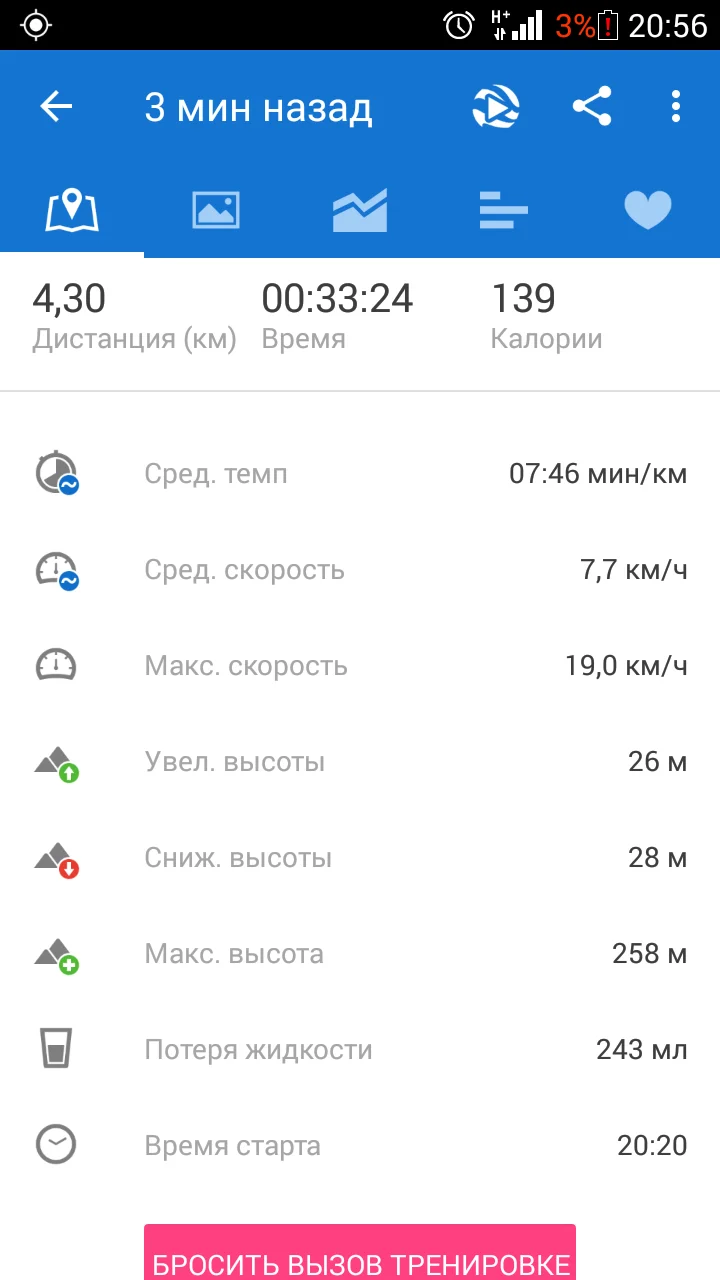Switch to the map tab
This screenshot has height=1280, width=720.
pos(72,210)
